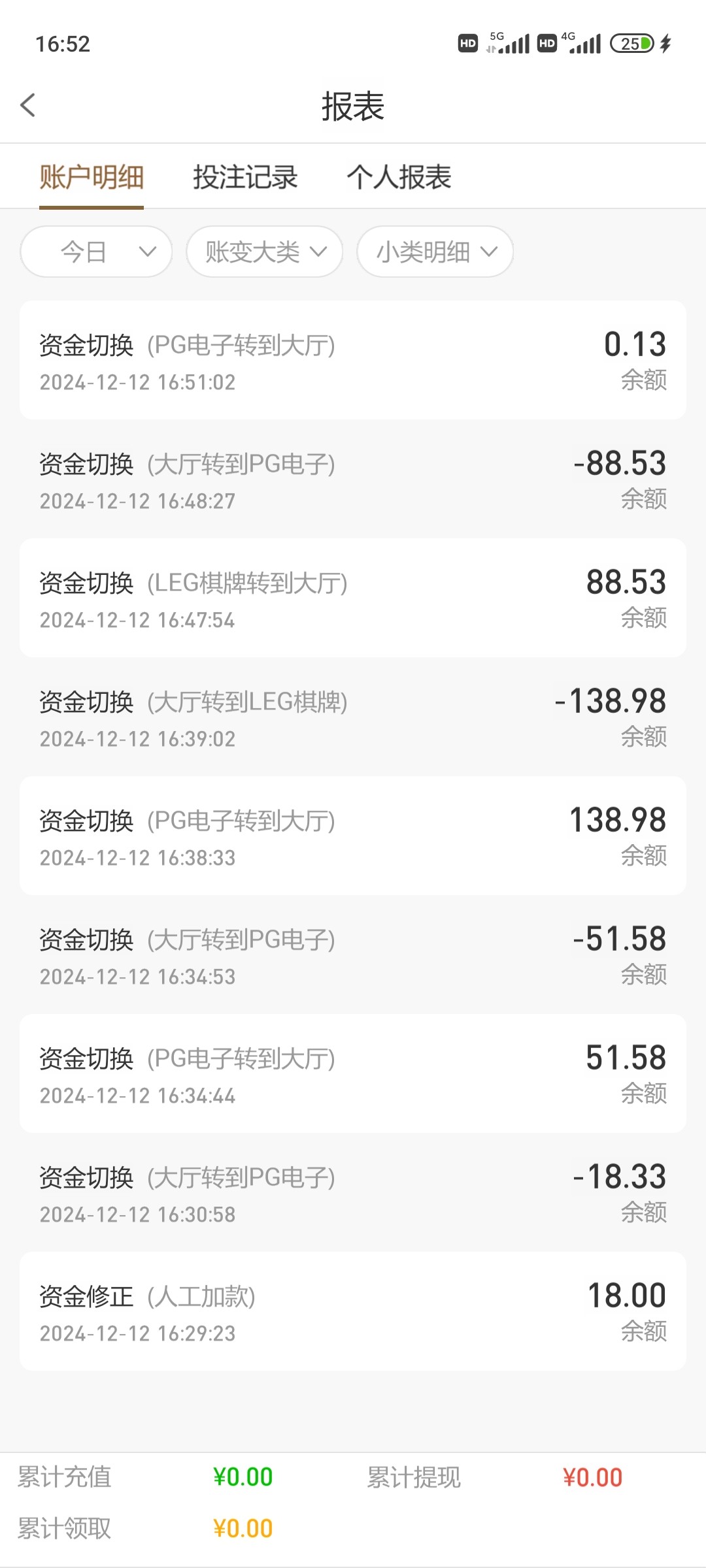The width and height of the screenshot is (706, 1568).
Task: View the -138.98 大厅转到LEG棋牌 entry
Action: (x=353, y=717)
